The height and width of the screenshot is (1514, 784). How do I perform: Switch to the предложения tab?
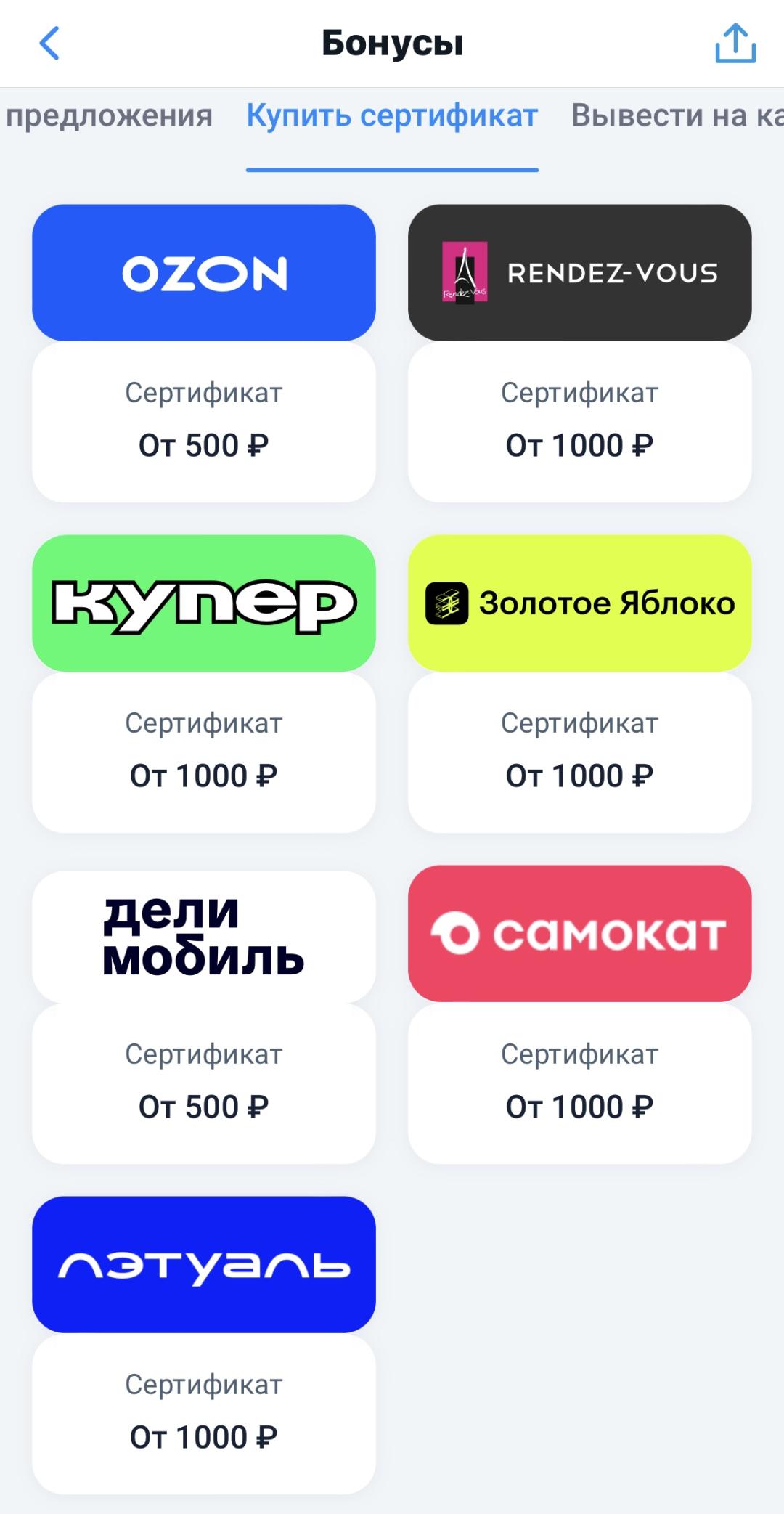[109, 115]
